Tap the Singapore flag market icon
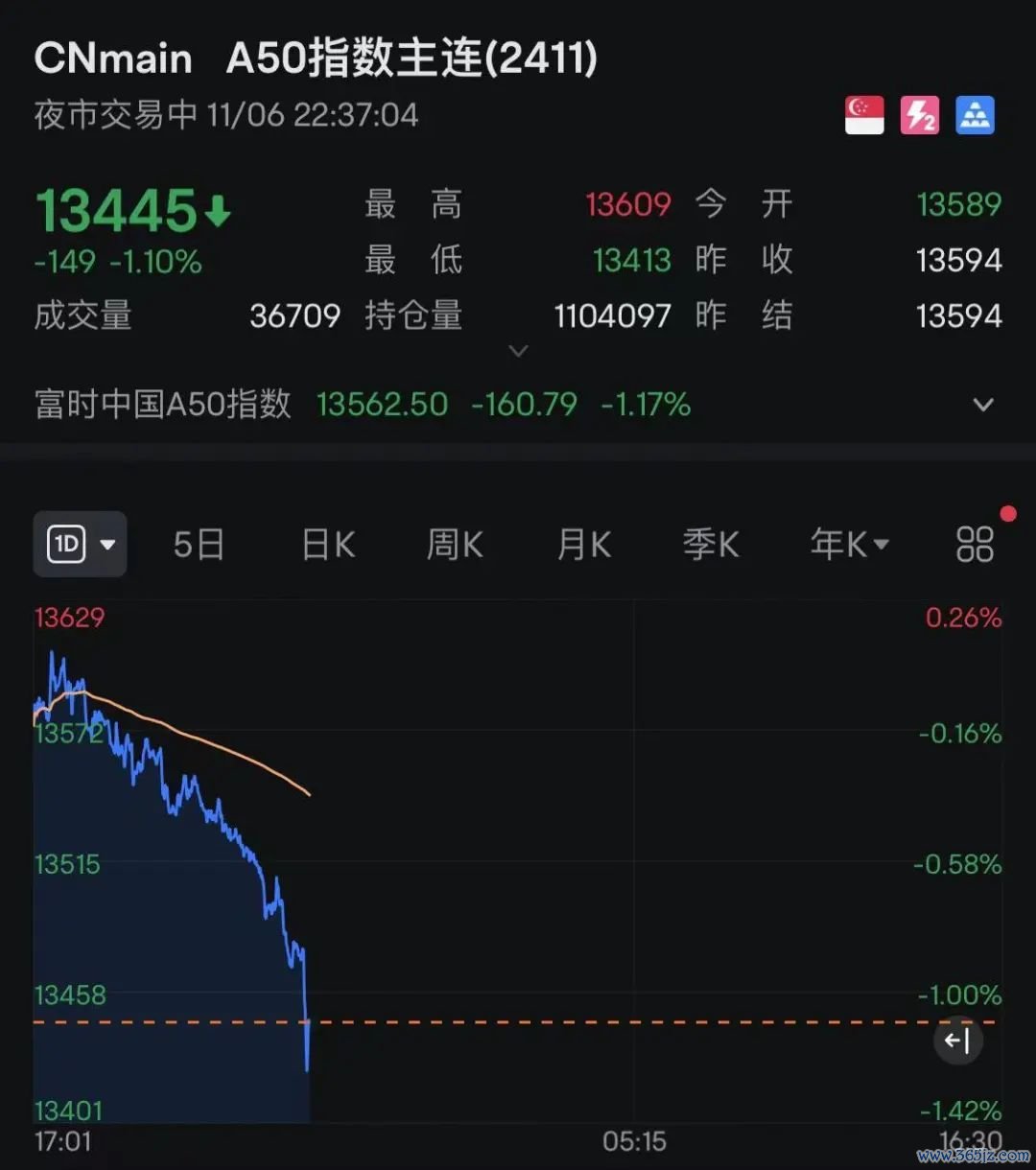The height and width of the screenshot is (1170, 1036). [864, 116]
